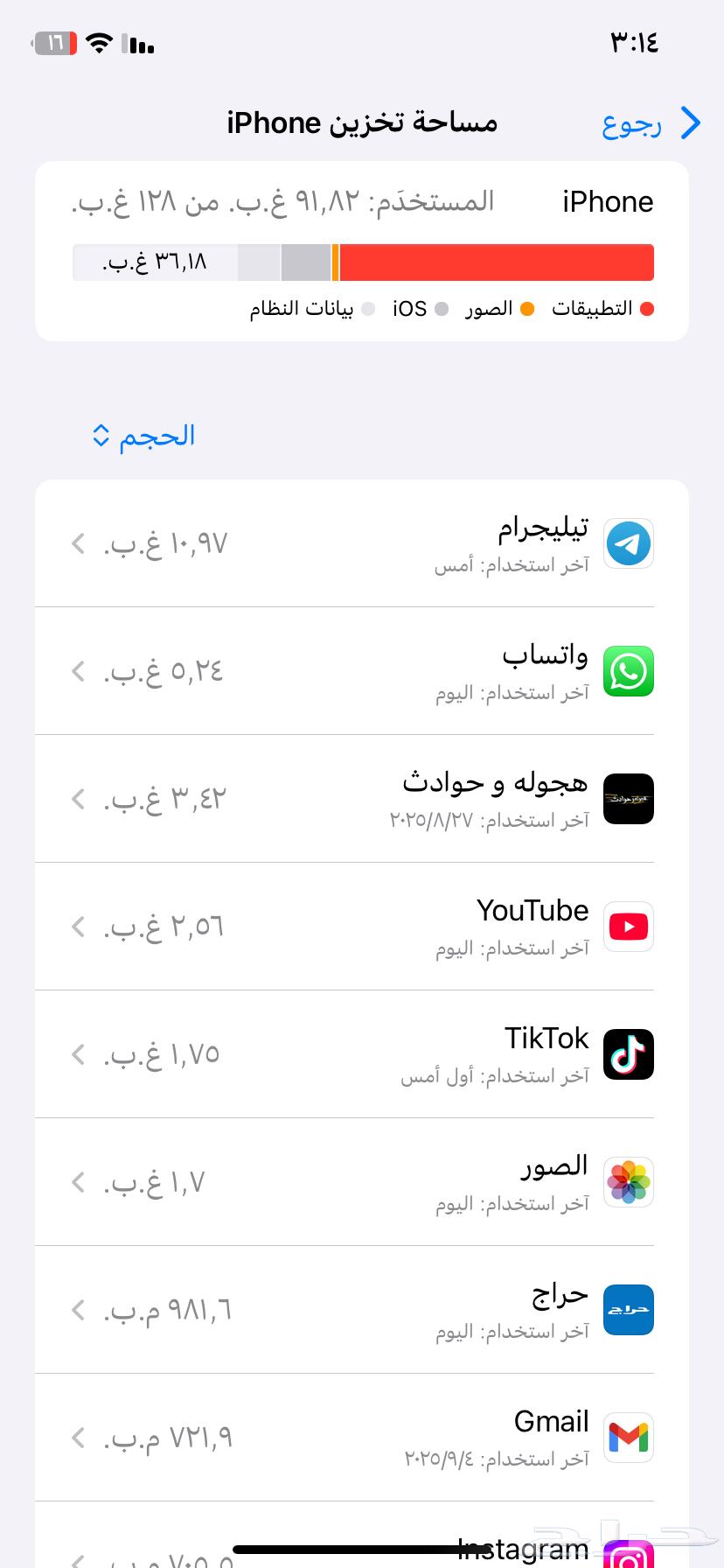Tap the YouTube app icon
Viewport: 724px width, 1568px height.
tap(628, 927)
